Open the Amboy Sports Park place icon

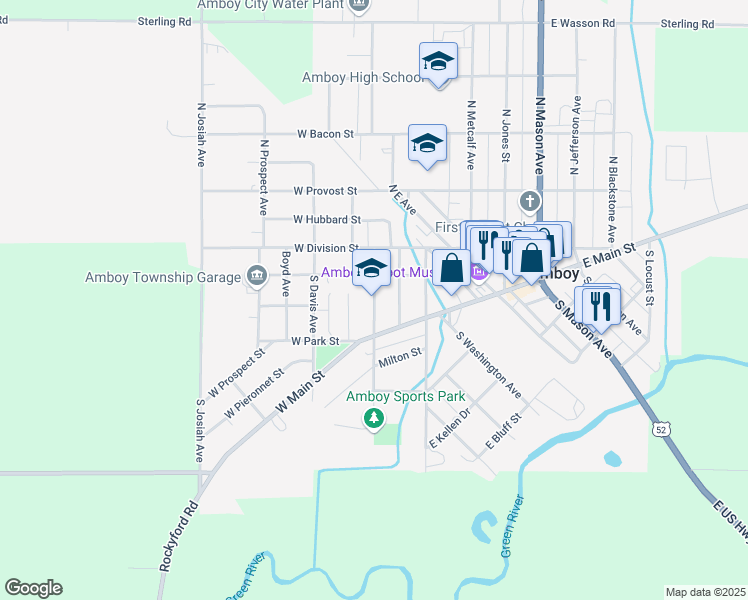pyautogui.click(x=374, y=417)
